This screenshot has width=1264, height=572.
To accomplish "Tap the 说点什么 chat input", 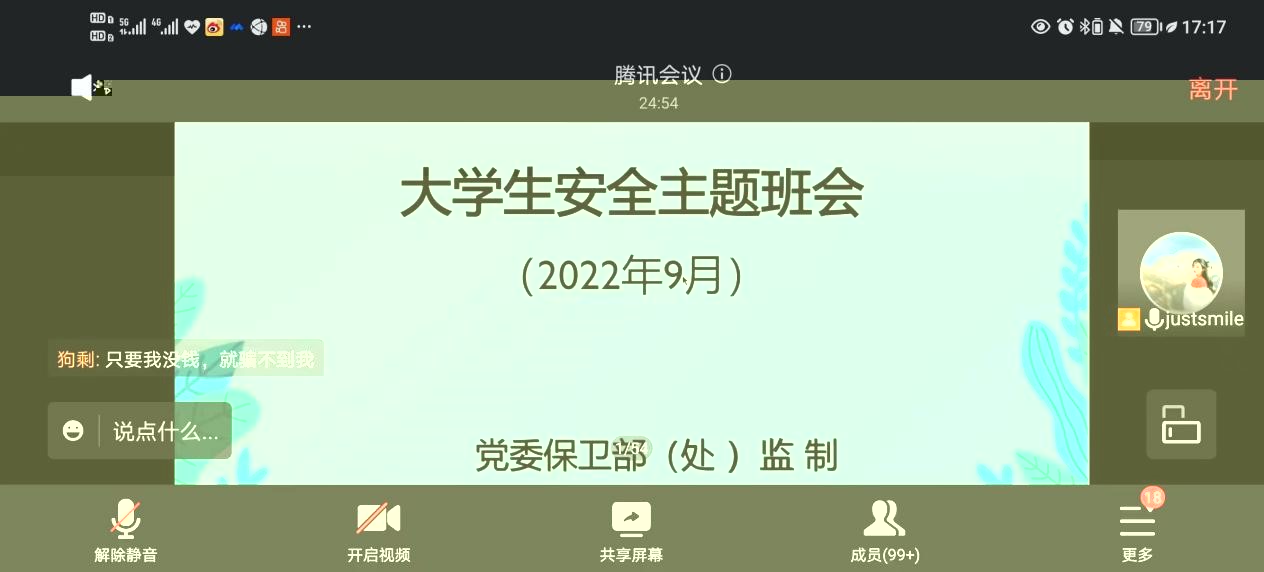I will click(x=165, y=432).
